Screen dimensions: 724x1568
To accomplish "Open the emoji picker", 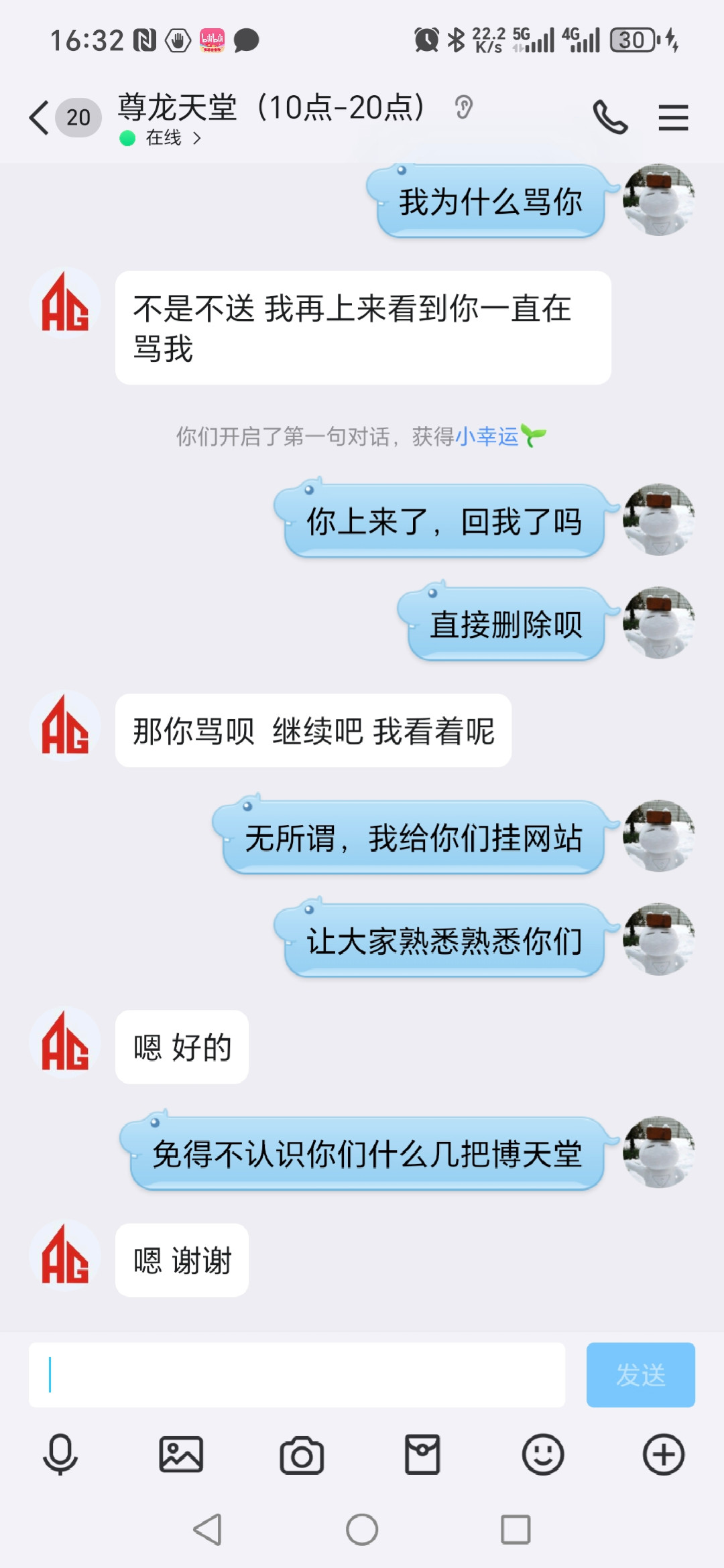I will [x=543, y=1455].
